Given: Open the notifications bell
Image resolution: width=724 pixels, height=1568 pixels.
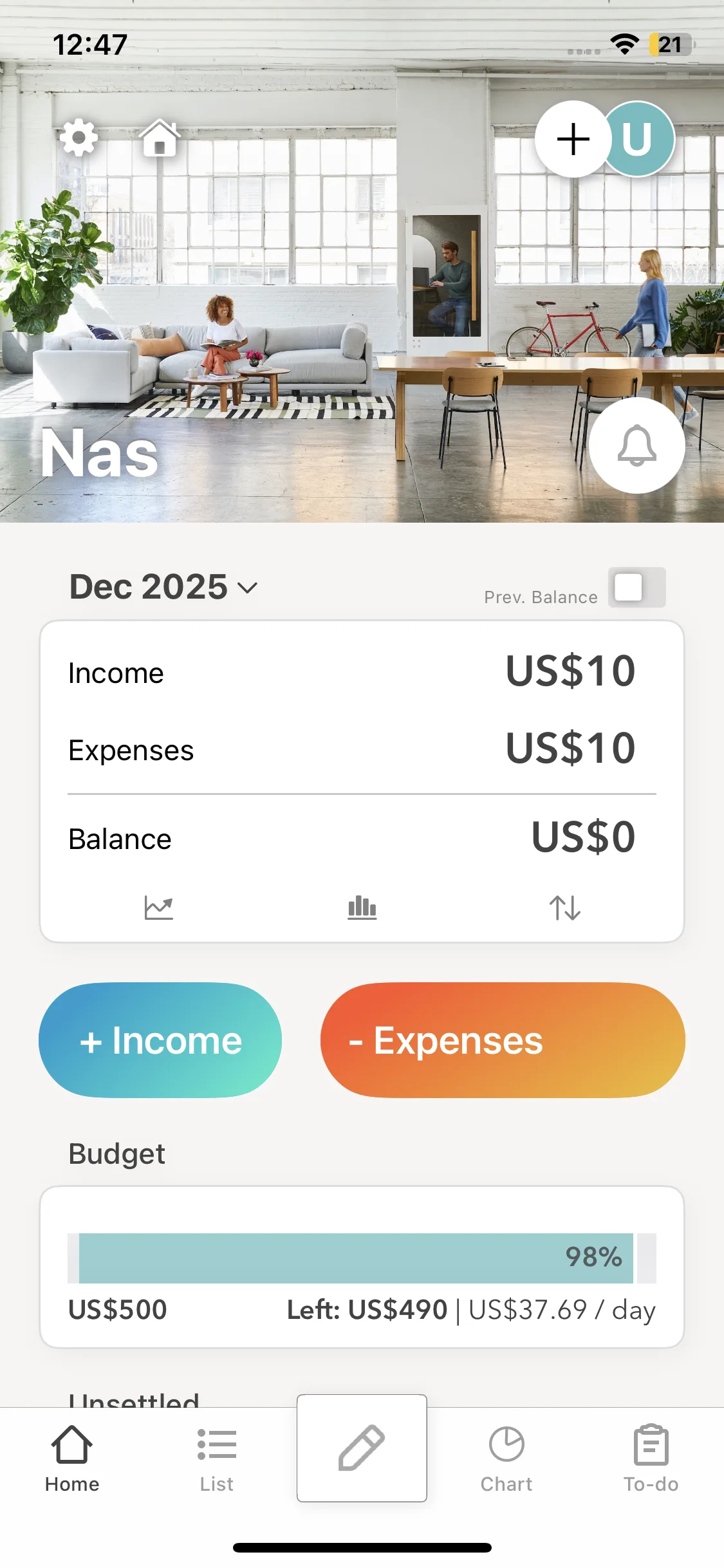Looking at the screenshot, I should [636, 445].
